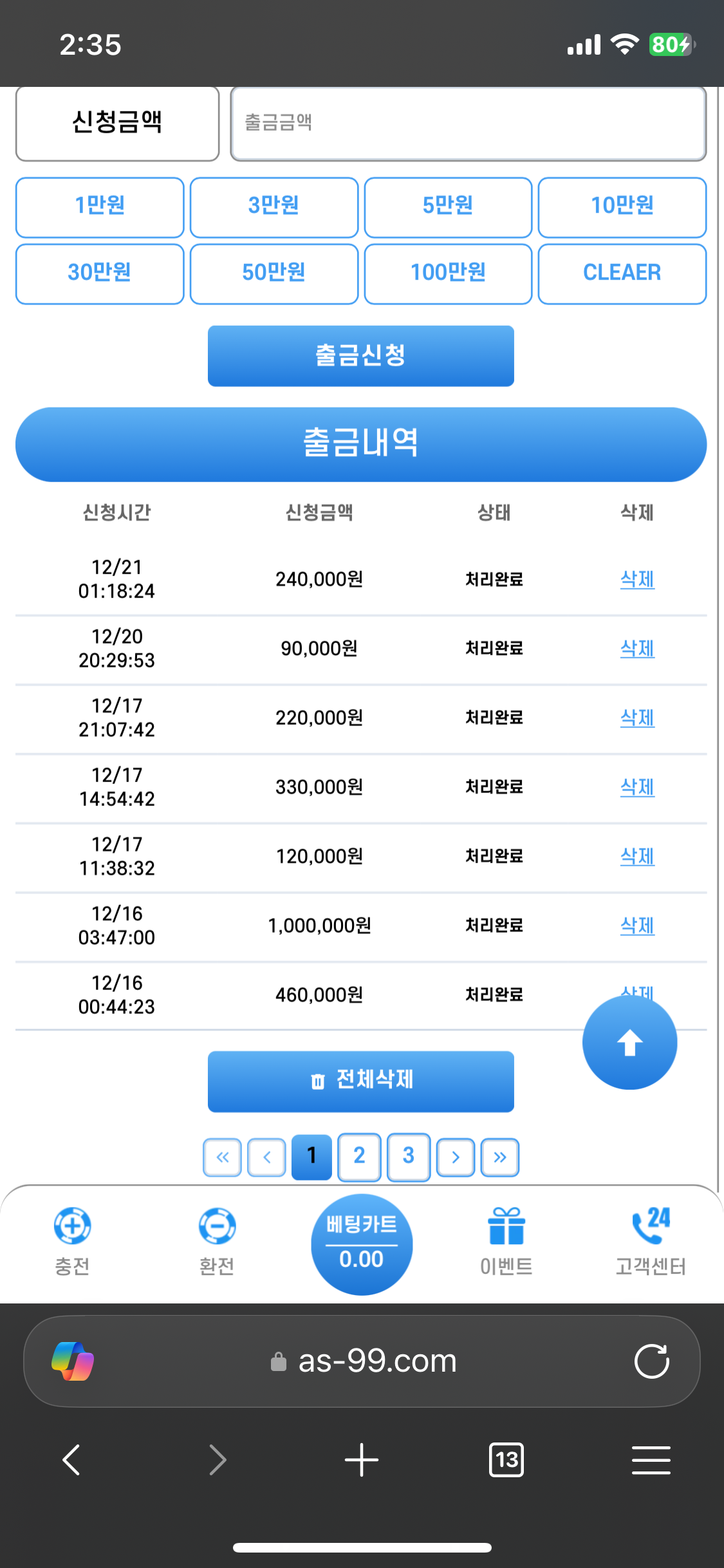
Task: Delete the 240,000원 withdrawal record
Action: pyautogui.click(x=636, y=579)
